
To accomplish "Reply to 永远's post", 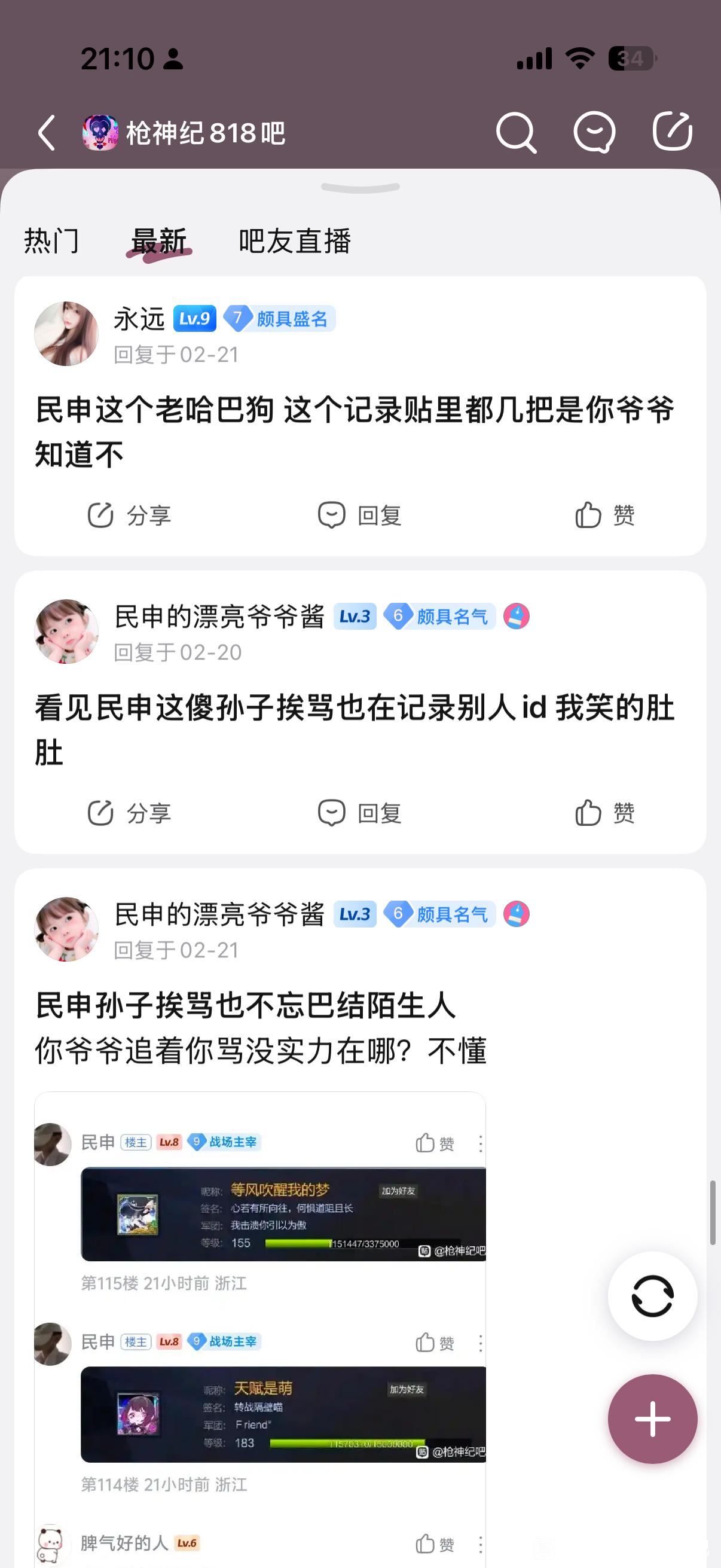I will (359, 515).
